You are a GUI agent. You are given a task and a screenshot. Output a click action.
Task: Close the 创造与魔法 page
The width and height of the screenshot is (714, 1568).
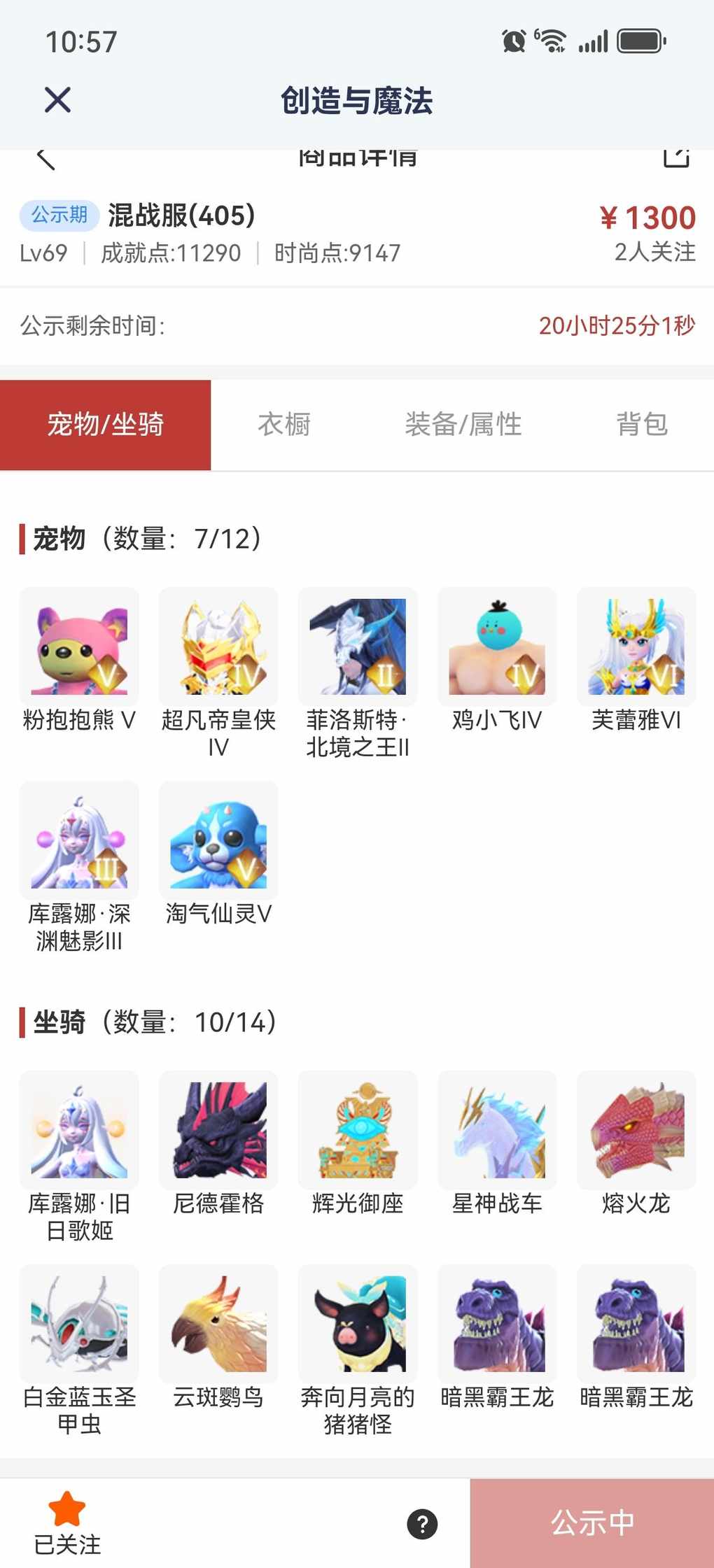(x=57, y=100)
